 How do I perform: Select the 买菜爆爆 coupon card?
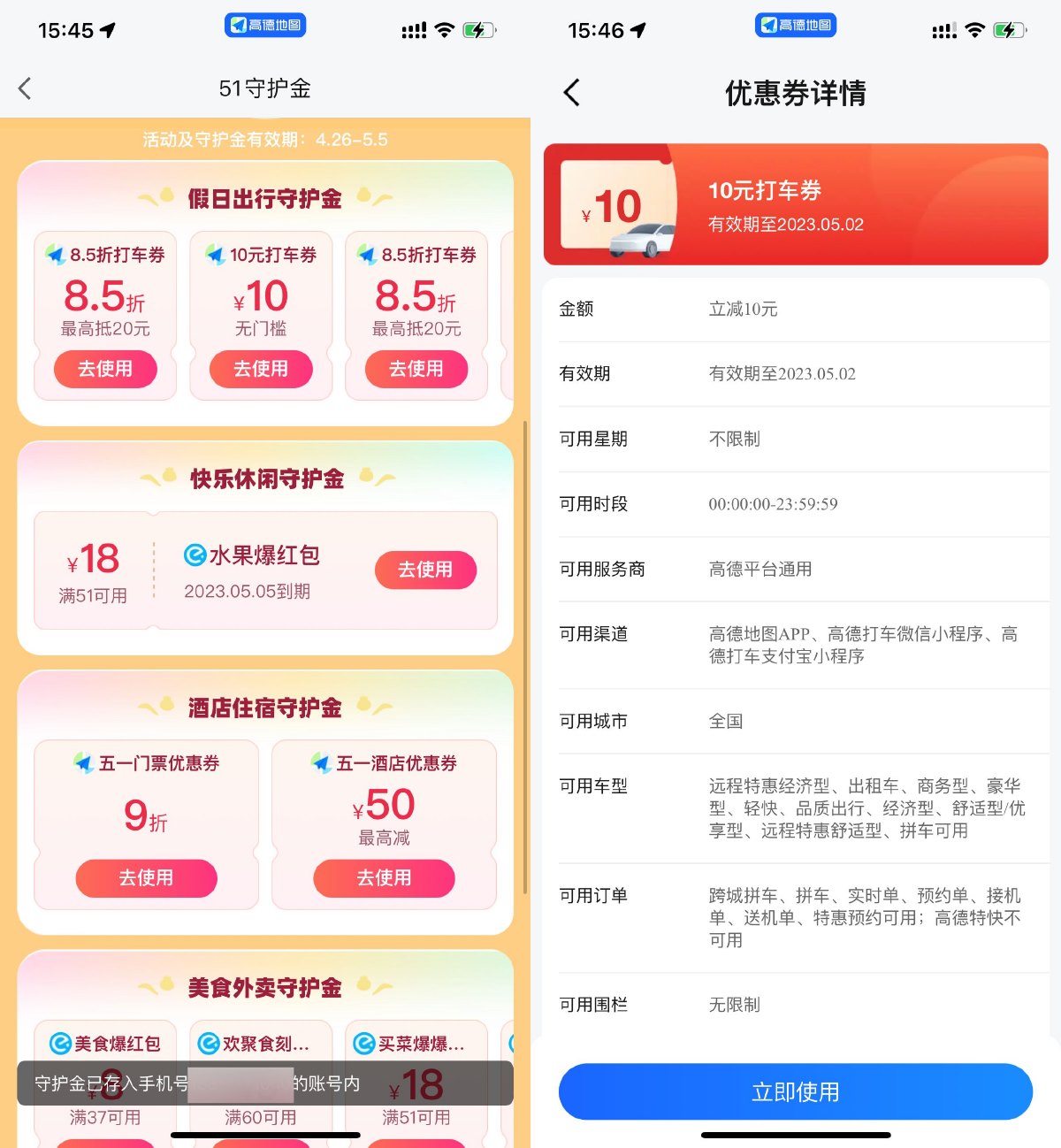[x=416, y=1075]
